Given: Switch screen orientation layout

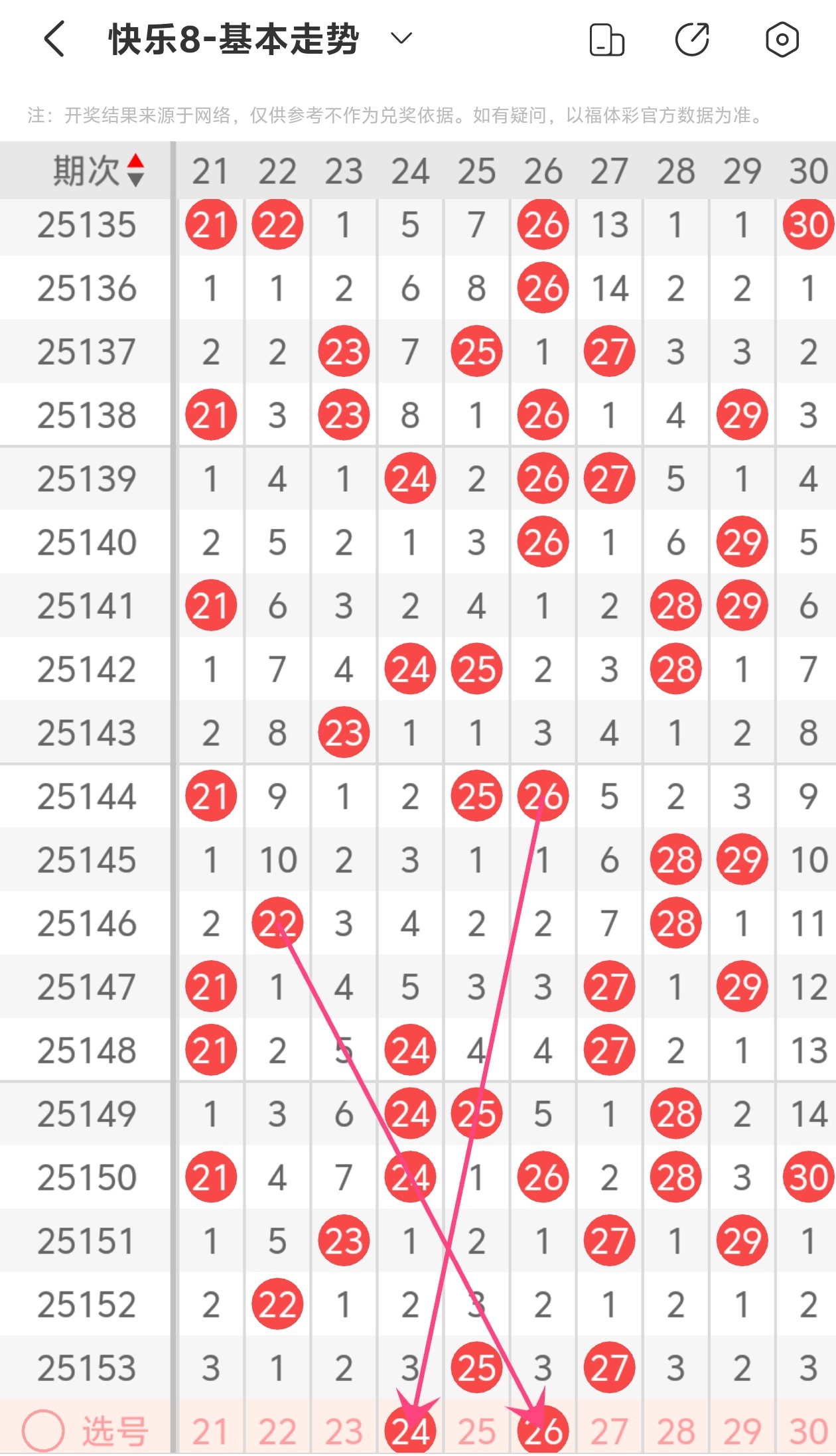Looking at the screenshot, I should tap(606, 40).
